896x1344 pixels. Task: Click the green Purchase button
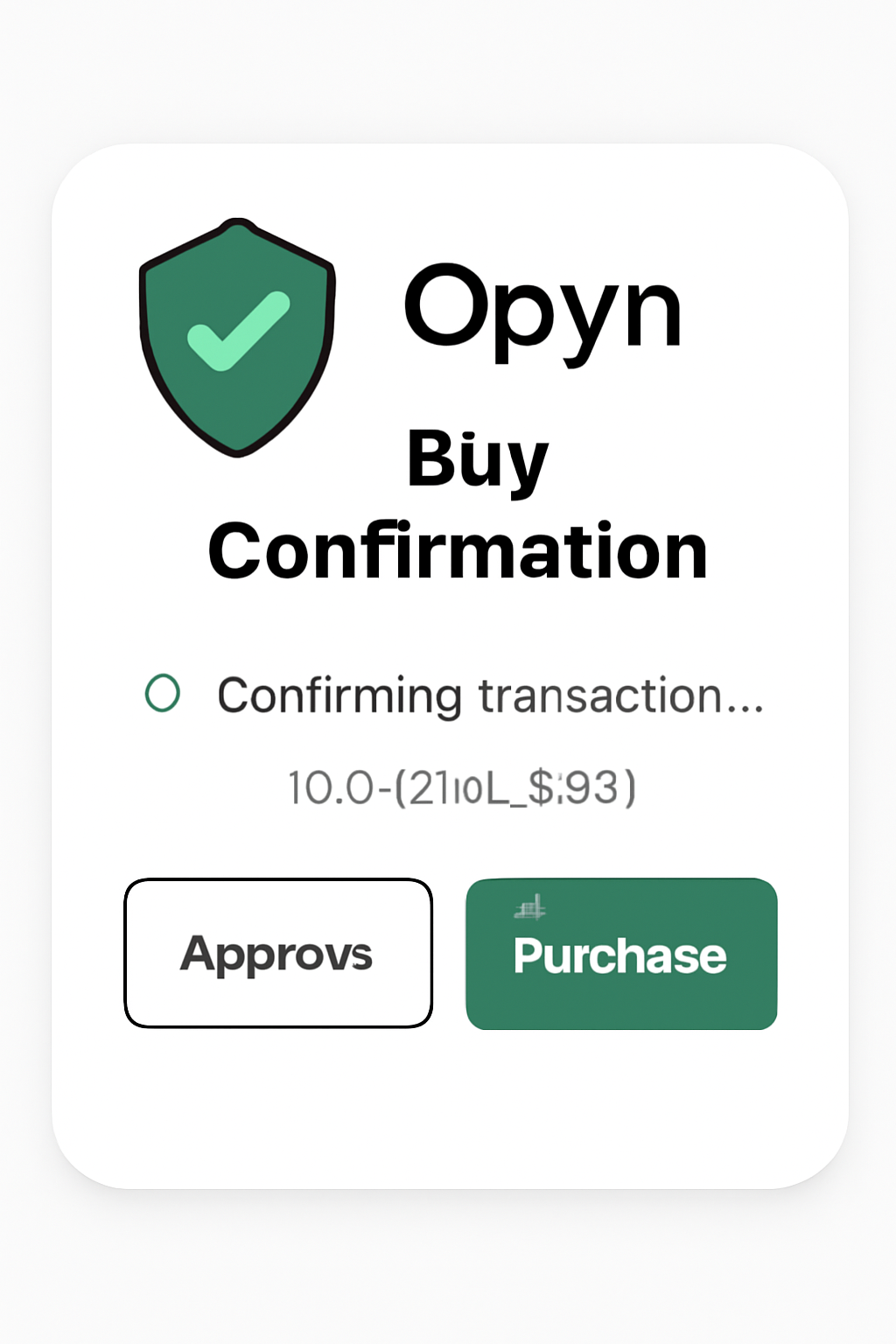[x=621, y=954]
